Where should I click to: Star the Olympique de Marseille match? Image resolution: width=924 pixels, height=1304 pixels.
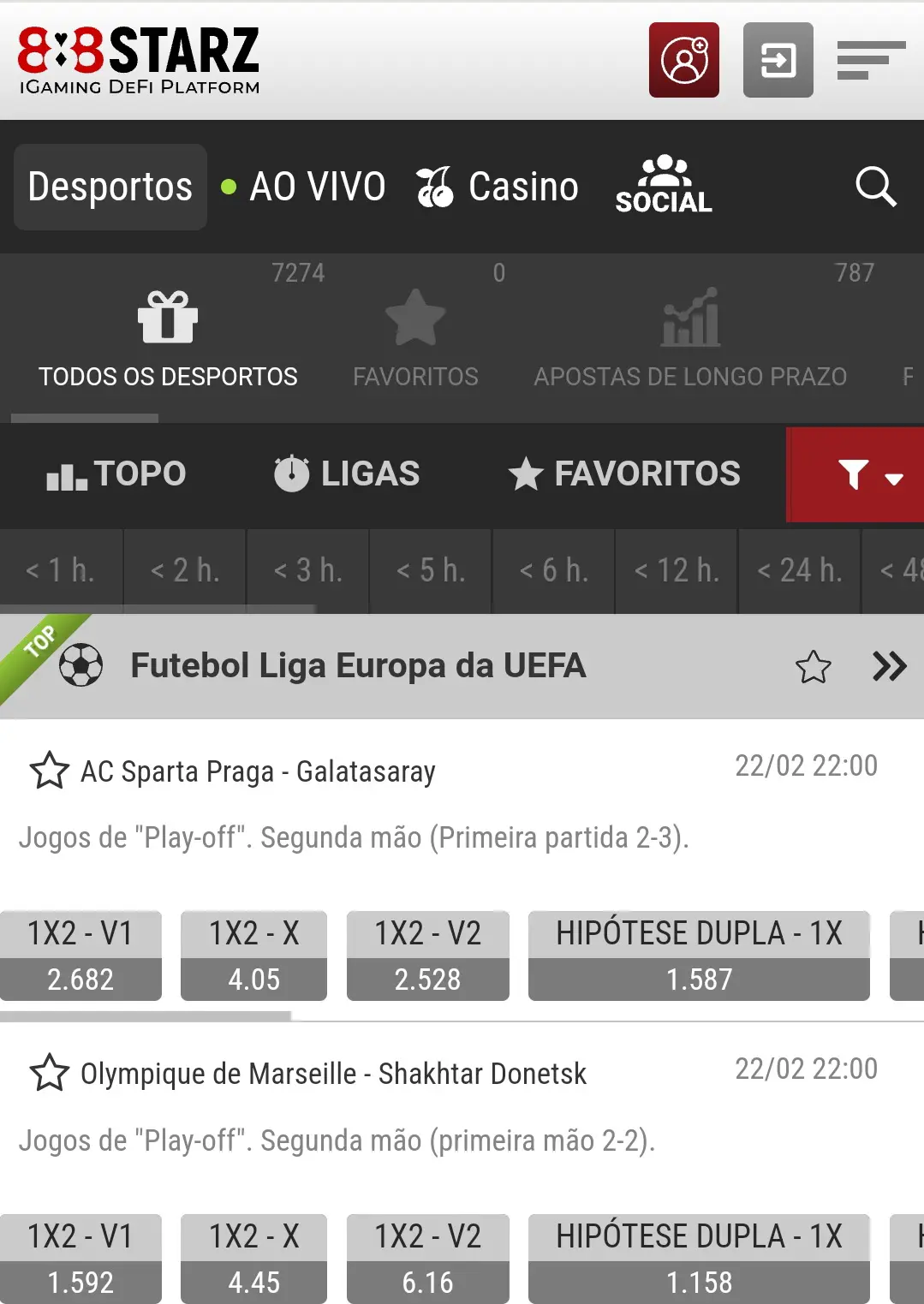click(49, 1073)
